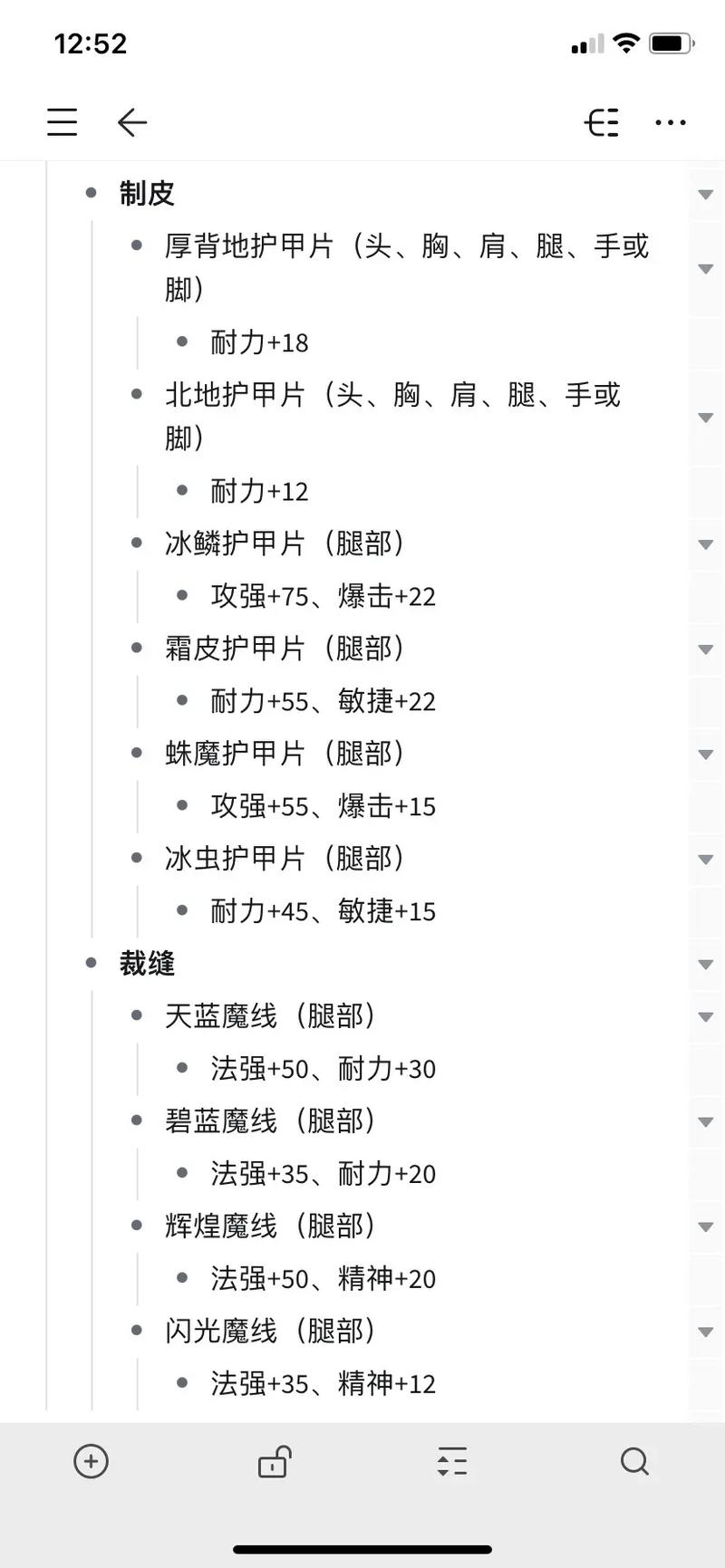
Task: Collapse the 裁缝 section triangle
Action: click(x=705, y=964)
